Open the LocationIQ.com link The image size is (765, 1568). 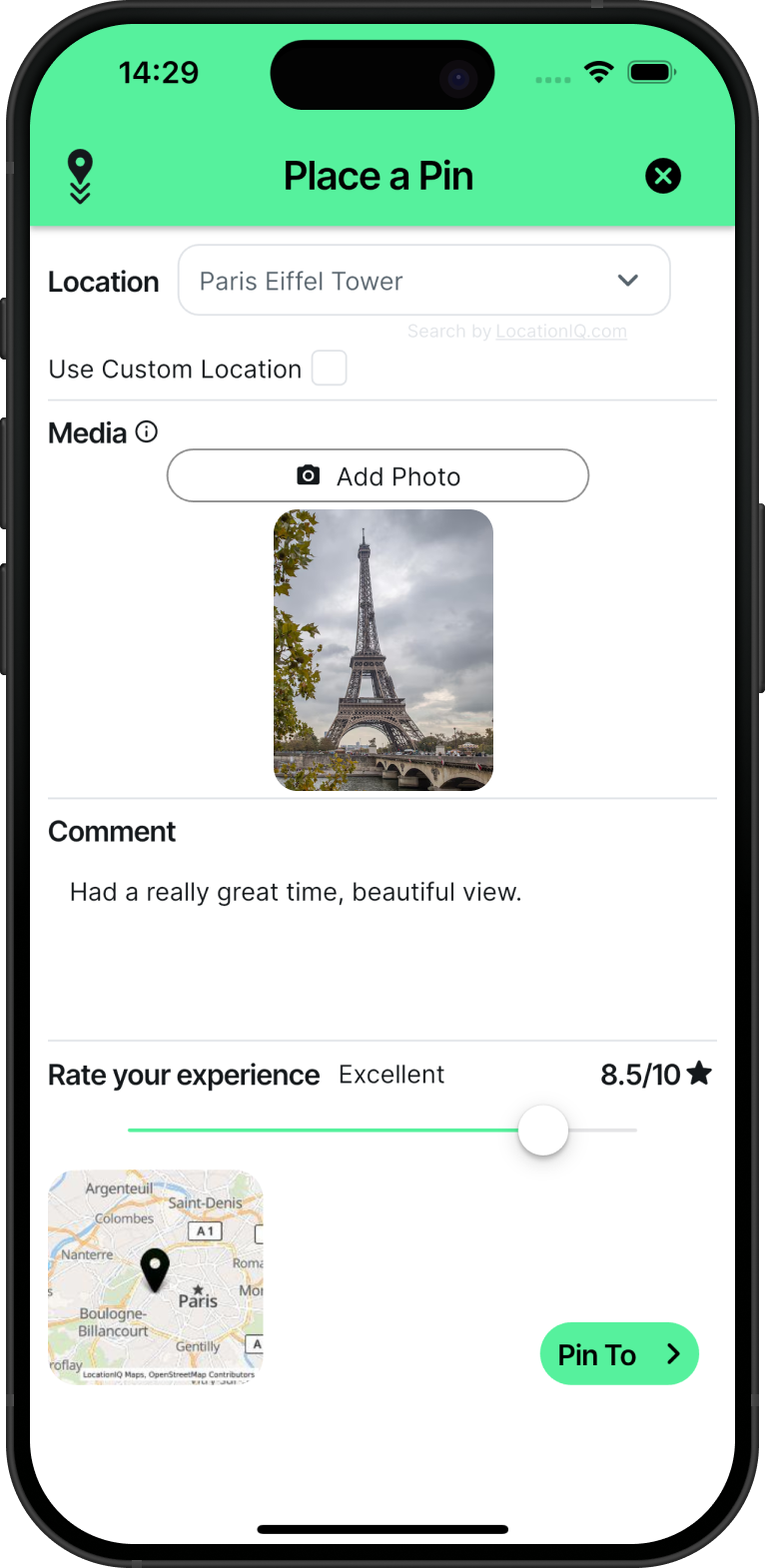(560, 332)
